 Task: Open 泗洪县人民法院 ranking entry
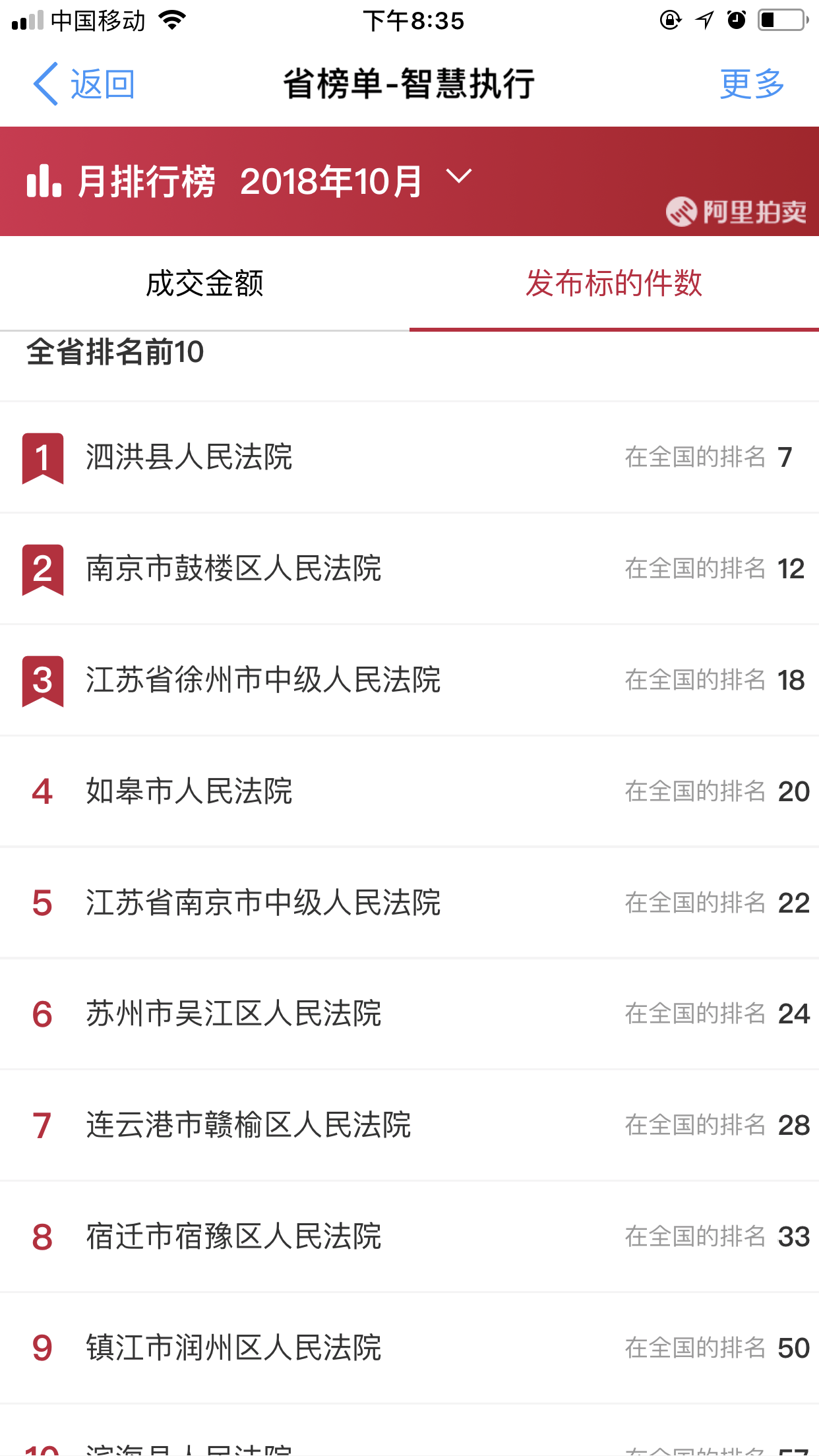(x=409, y=457)
